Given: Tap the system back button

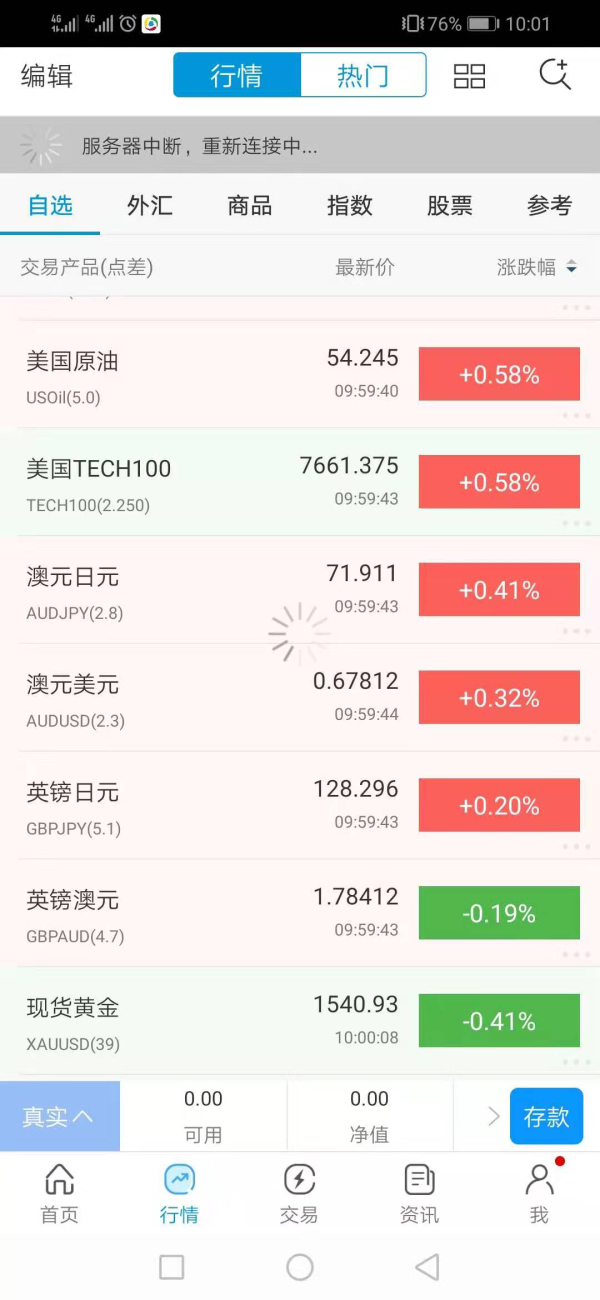Looking at the screenshot, I should 427,1267.
